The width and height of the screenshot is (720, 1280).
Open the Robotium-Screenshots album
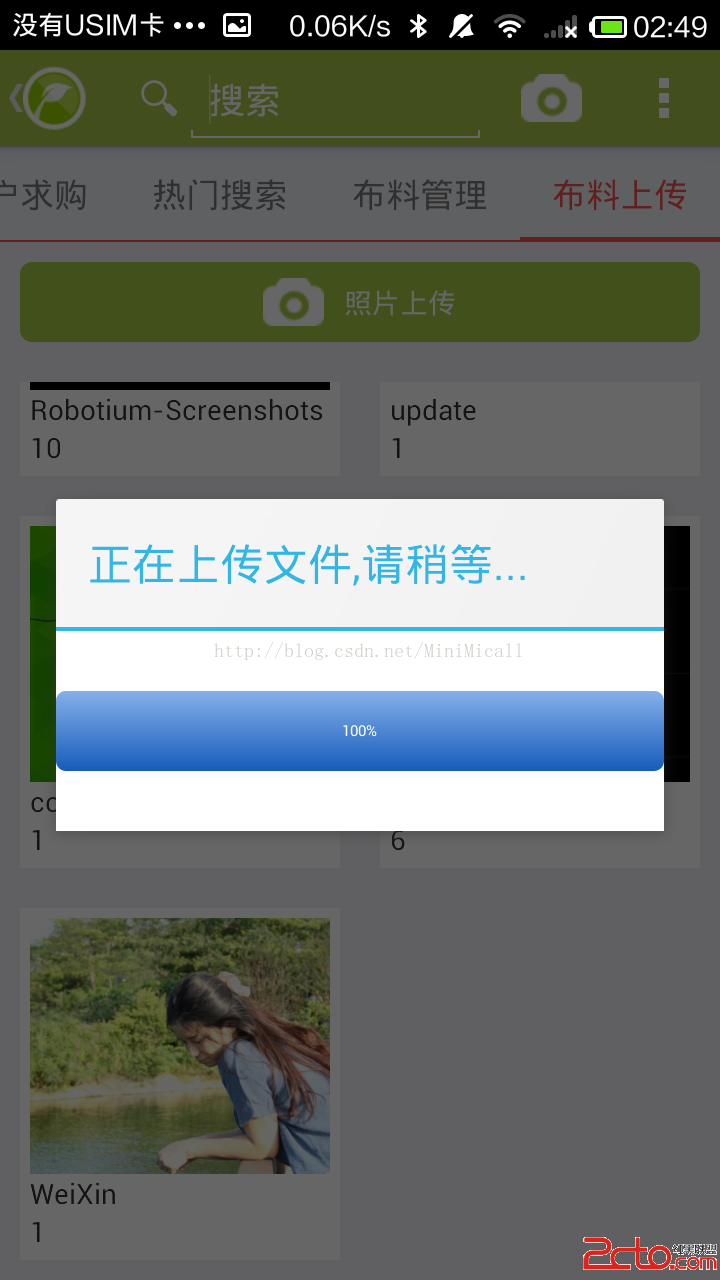180,427
